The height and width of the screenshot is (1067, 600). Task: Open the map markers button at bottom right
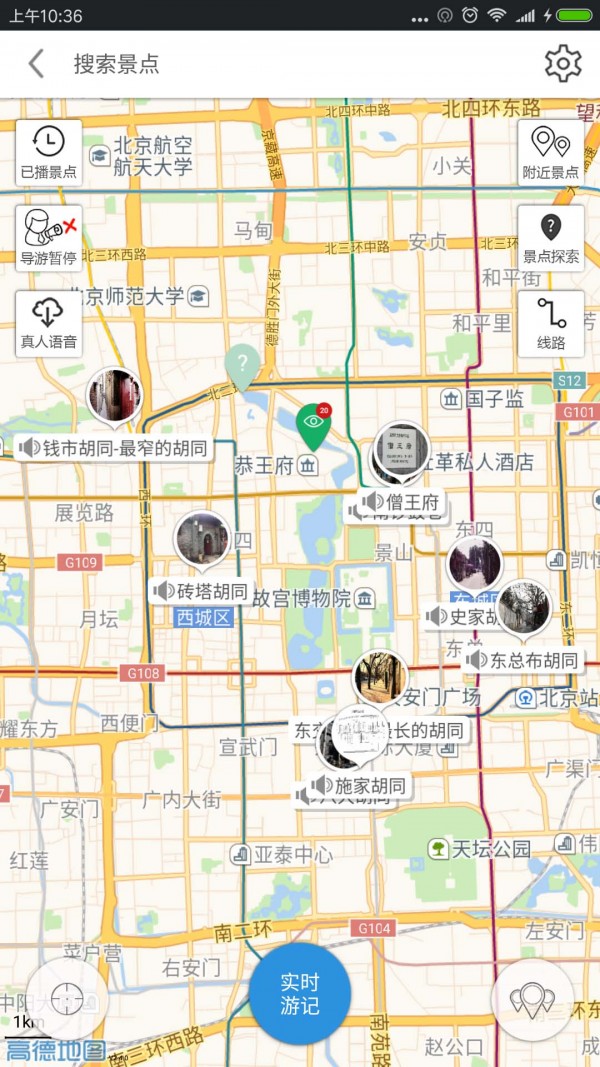[x=531, y=997]
